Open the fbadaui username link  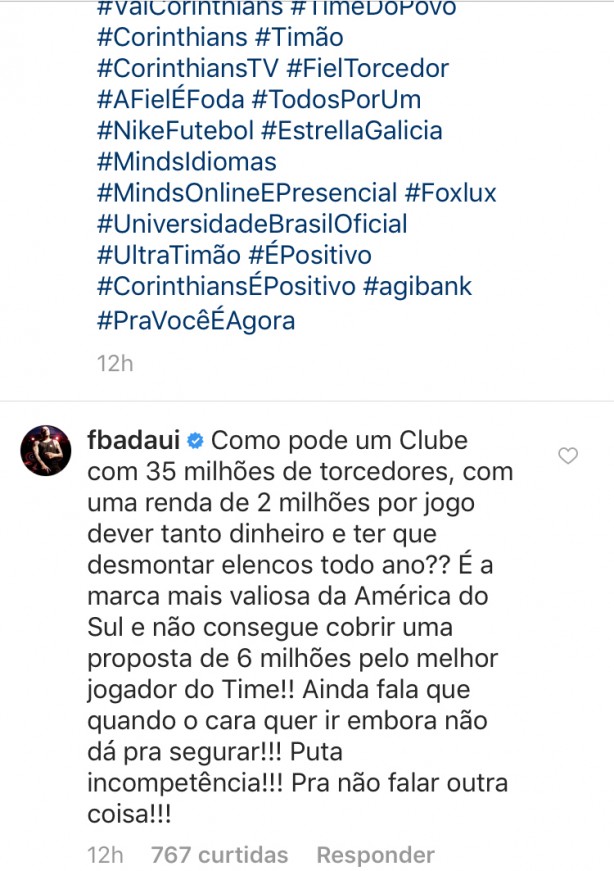point(139,441)
